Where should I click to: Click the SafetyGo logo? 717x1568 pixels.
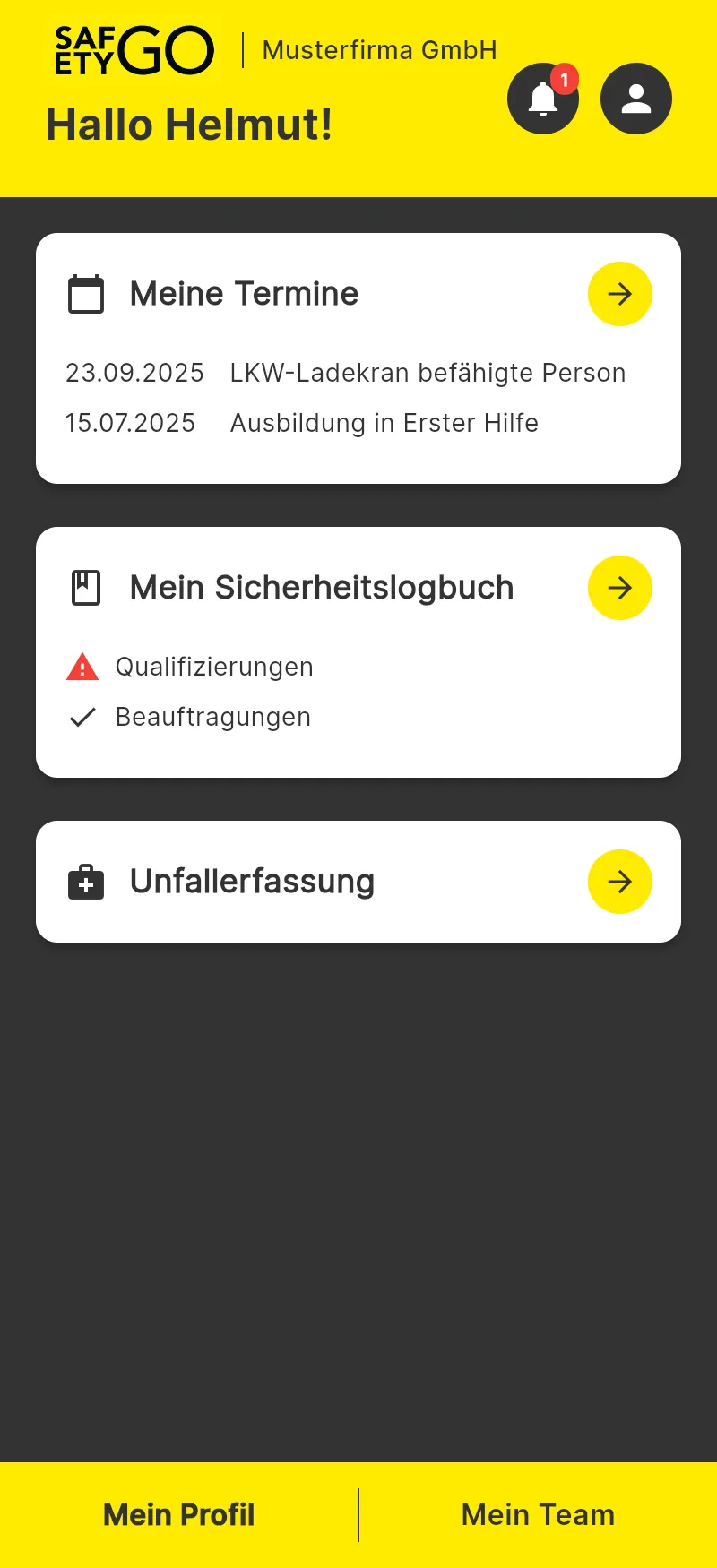[134, 50]
